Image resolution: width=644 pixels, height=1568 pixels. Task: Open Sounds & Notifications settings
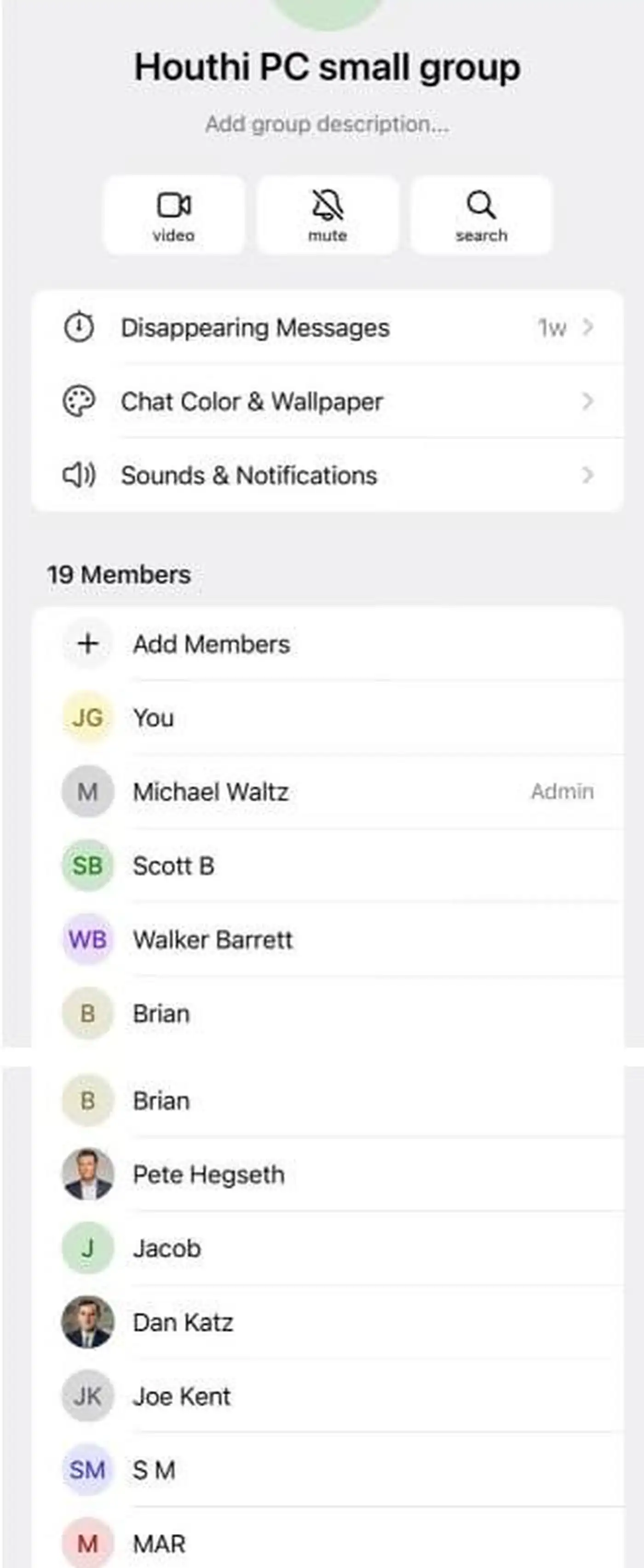pos(328,476)
